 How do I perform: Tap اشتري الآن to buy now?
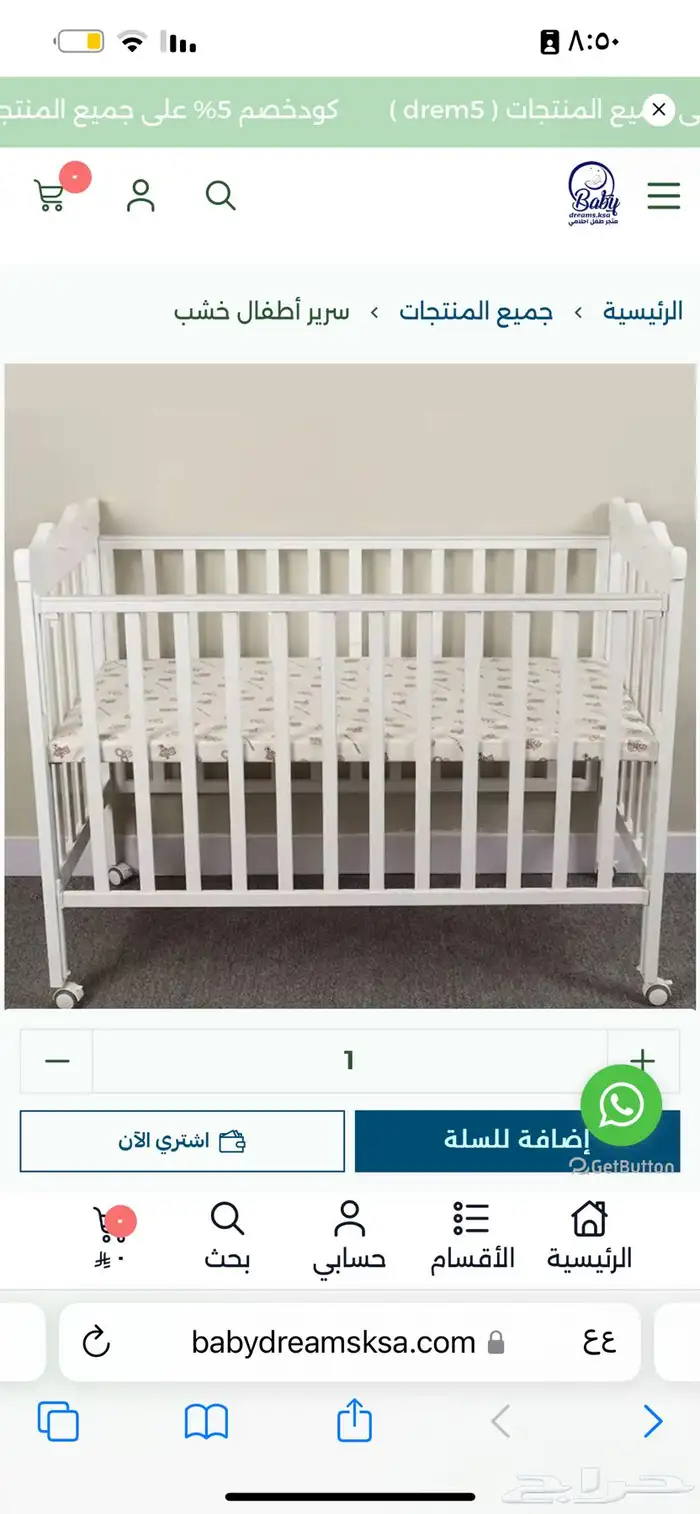point(182,1141)
